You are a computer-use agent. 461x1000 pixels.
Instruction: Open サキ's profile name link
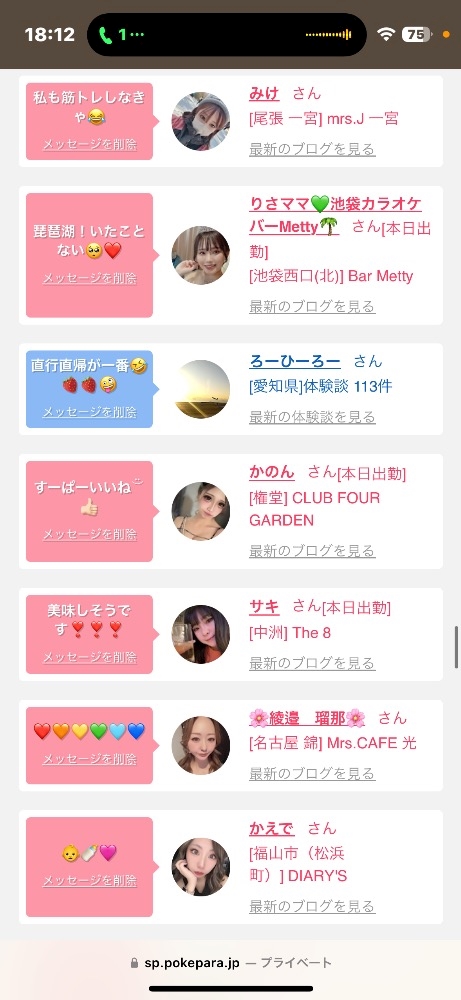click(264, 607)
